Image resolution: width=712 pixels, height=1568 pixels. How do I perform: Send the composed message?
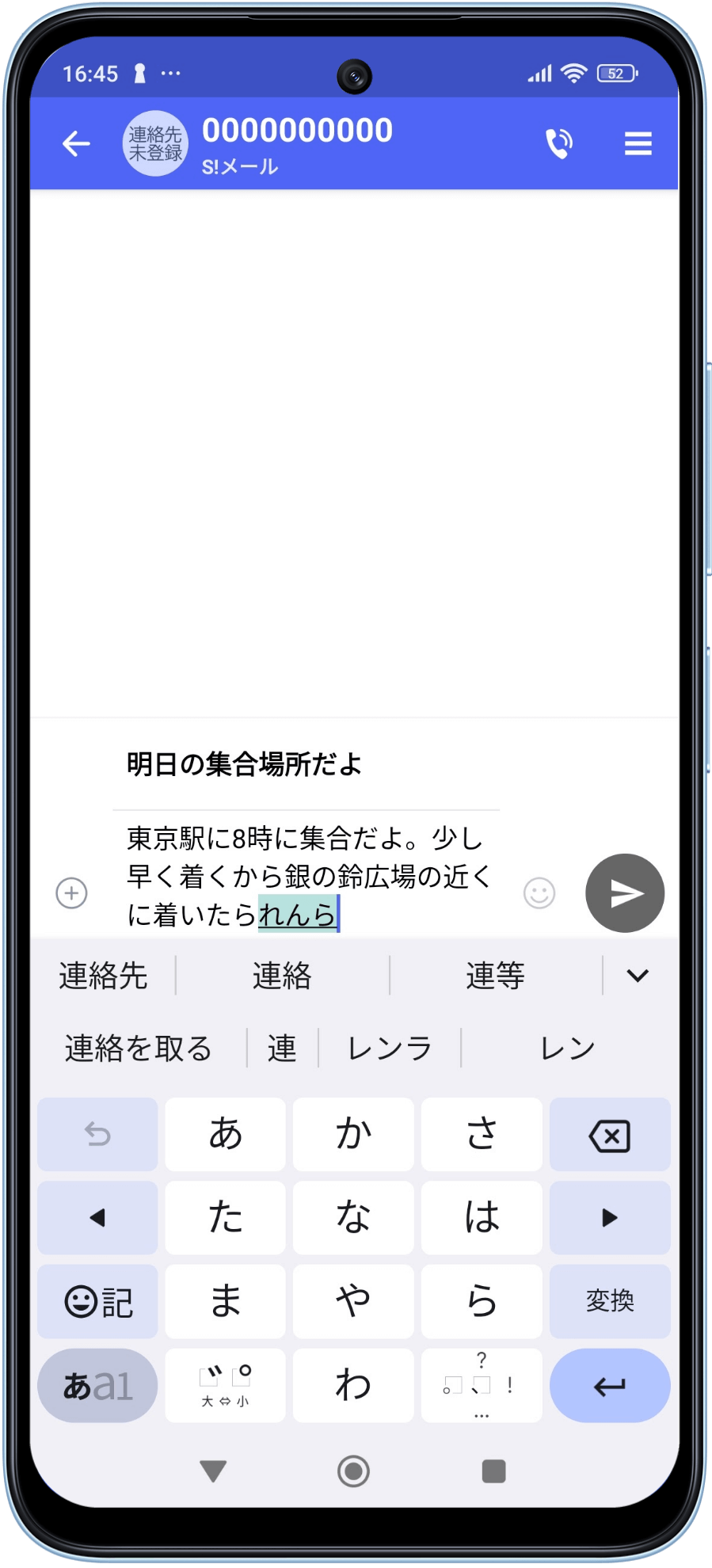click(x=625, y=893)
